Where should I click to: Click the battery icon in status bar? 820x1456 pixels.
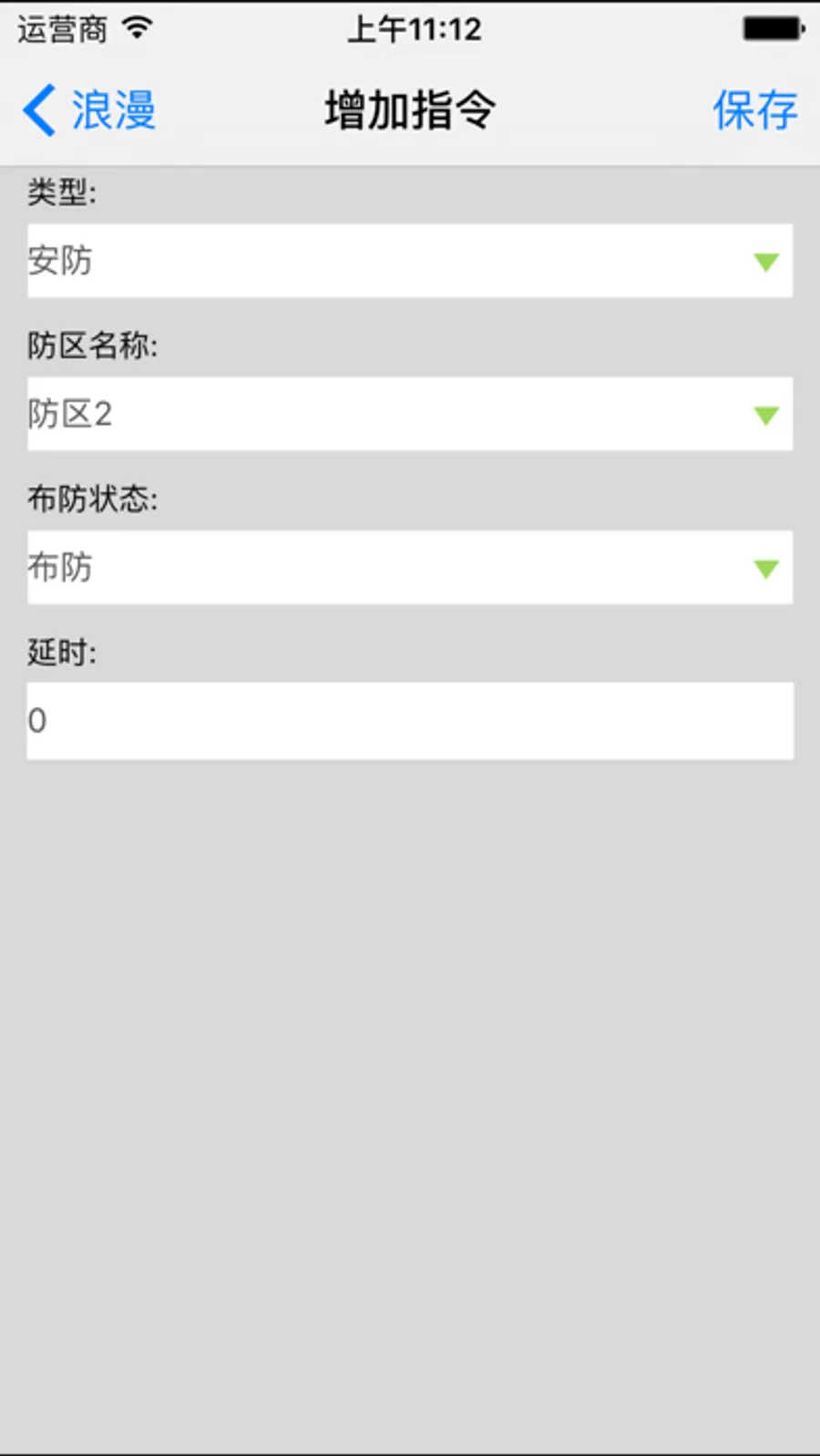point(774,28)
